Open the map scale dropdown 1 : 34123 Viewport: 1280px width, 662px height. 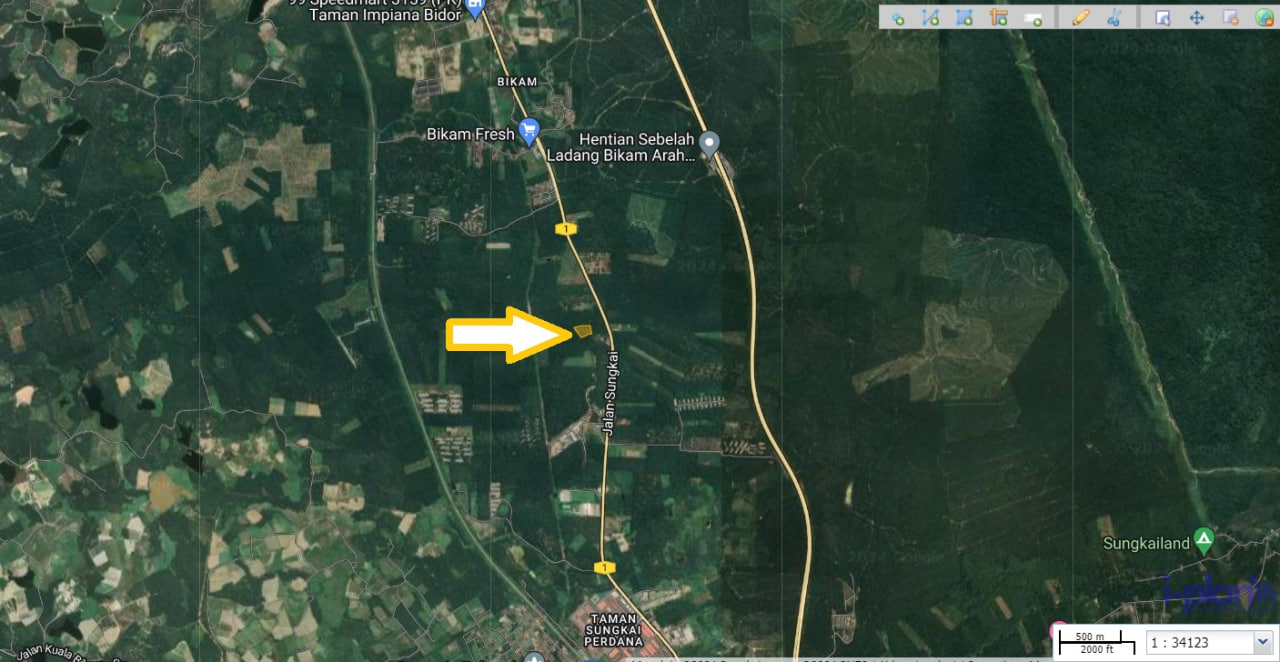point(1262,642)
